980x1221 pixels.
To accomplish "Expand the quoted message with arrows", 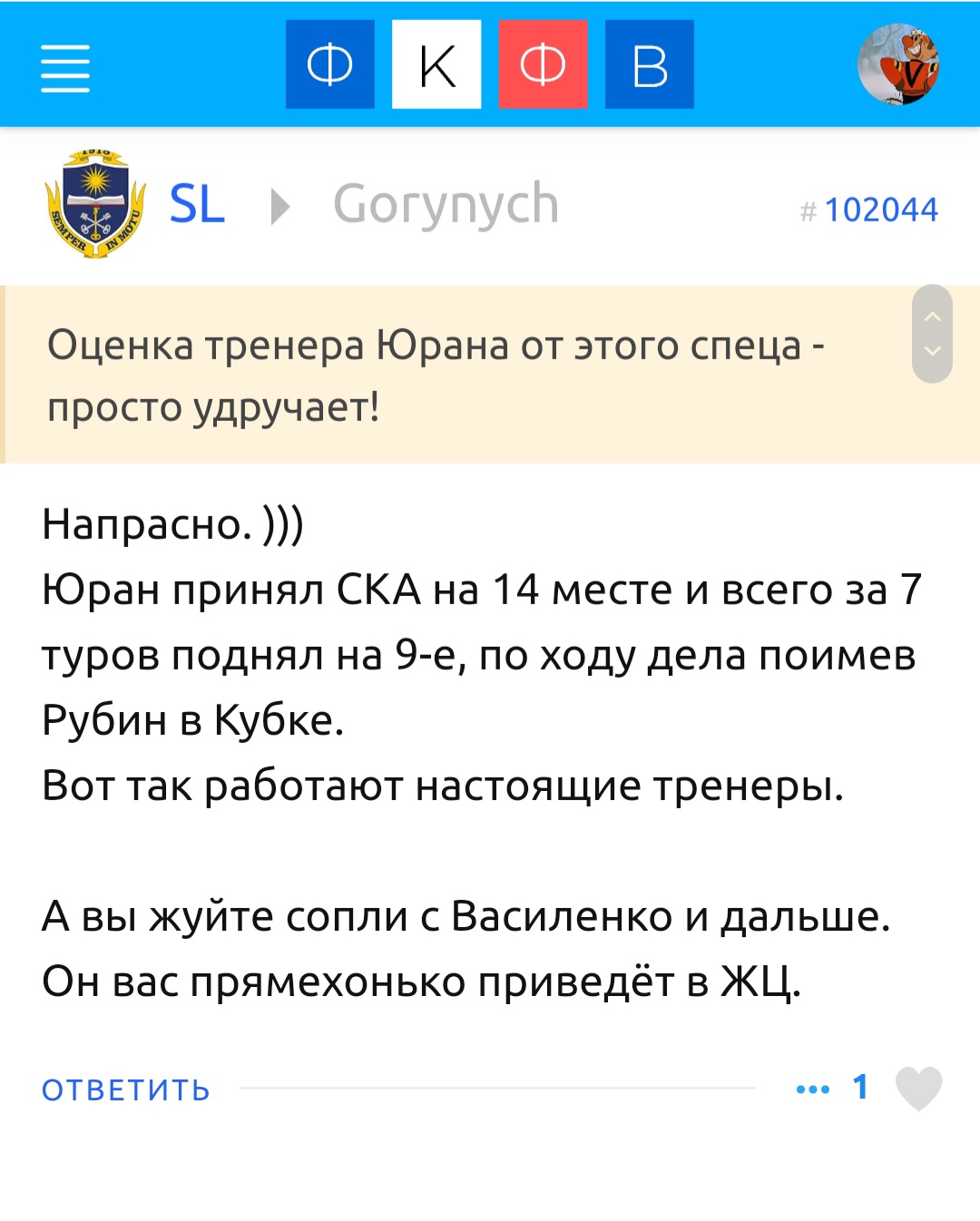I will point(932,334).
